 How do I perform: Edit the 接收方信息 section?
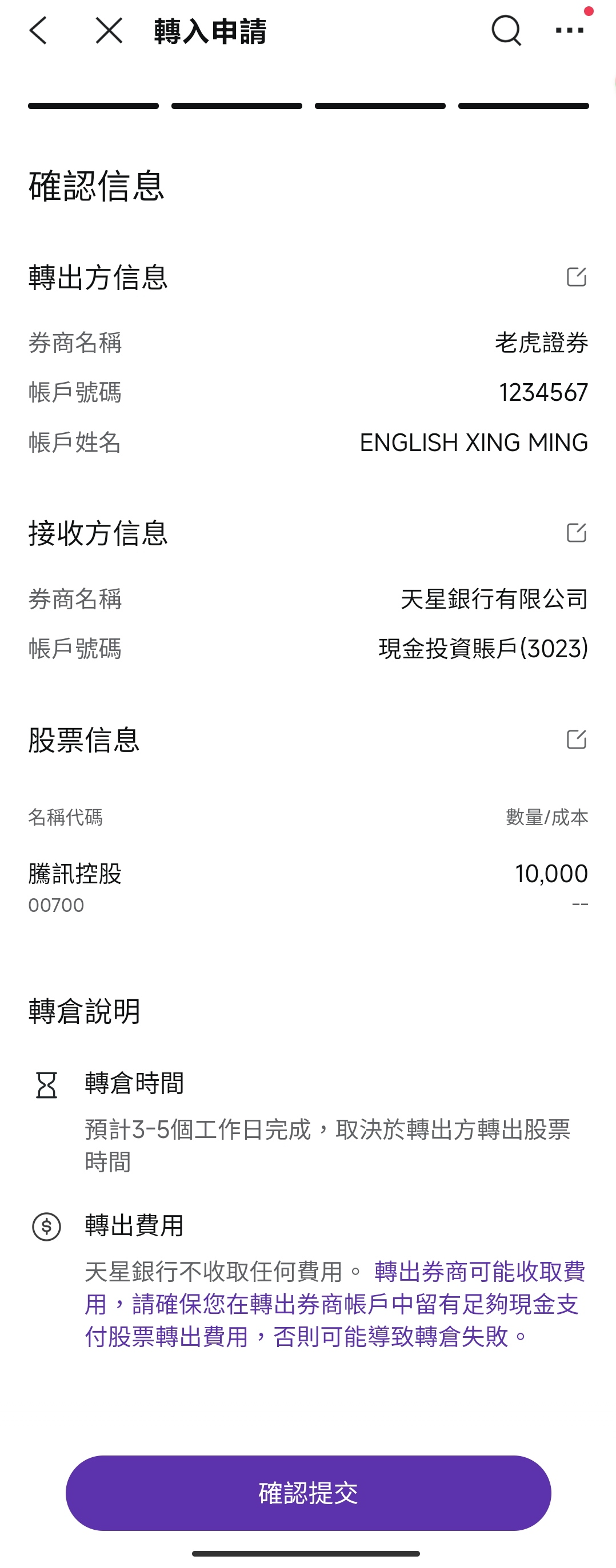576,533
